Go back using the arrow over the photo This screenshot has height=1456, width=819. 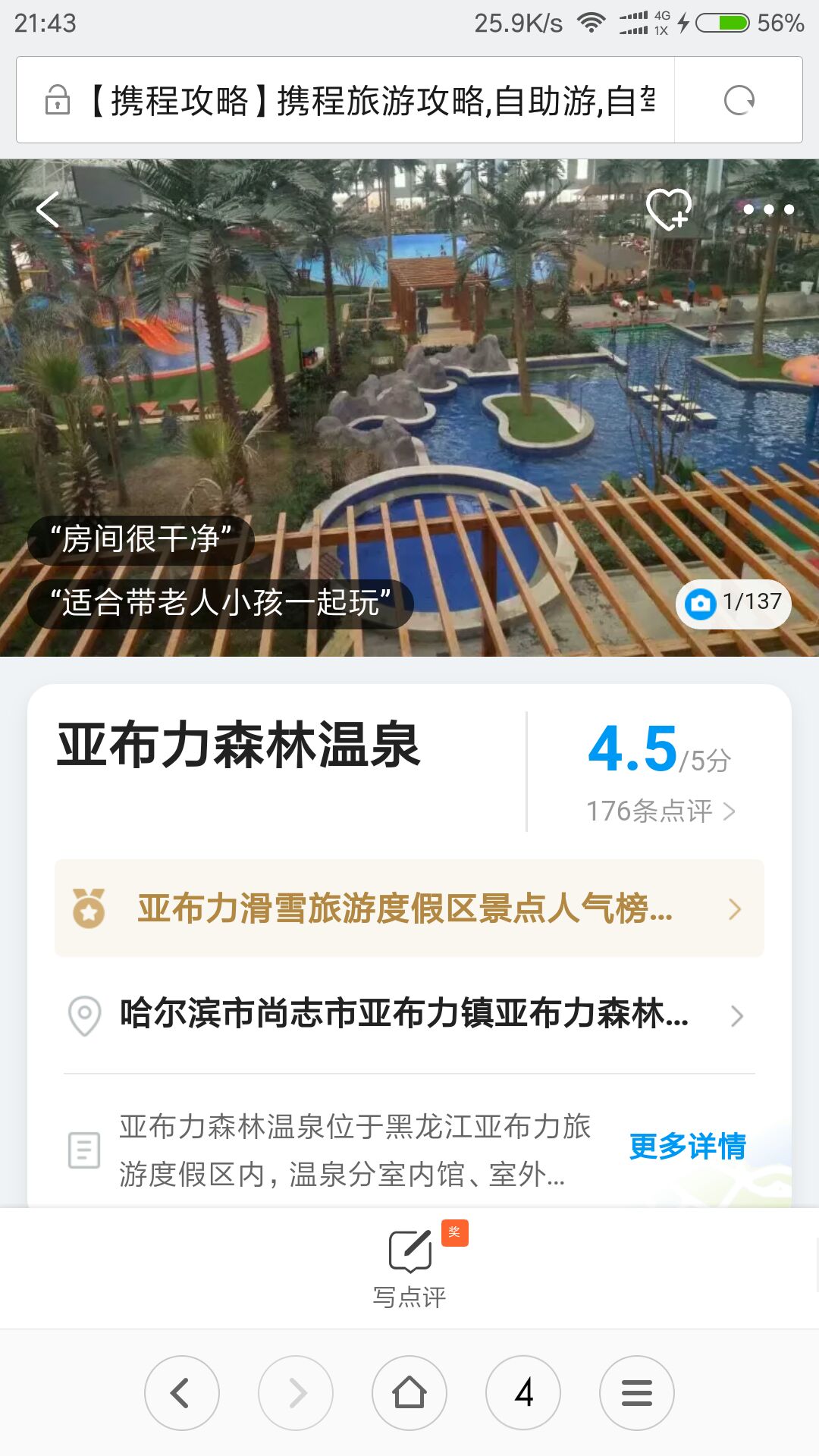coord(48,210)
